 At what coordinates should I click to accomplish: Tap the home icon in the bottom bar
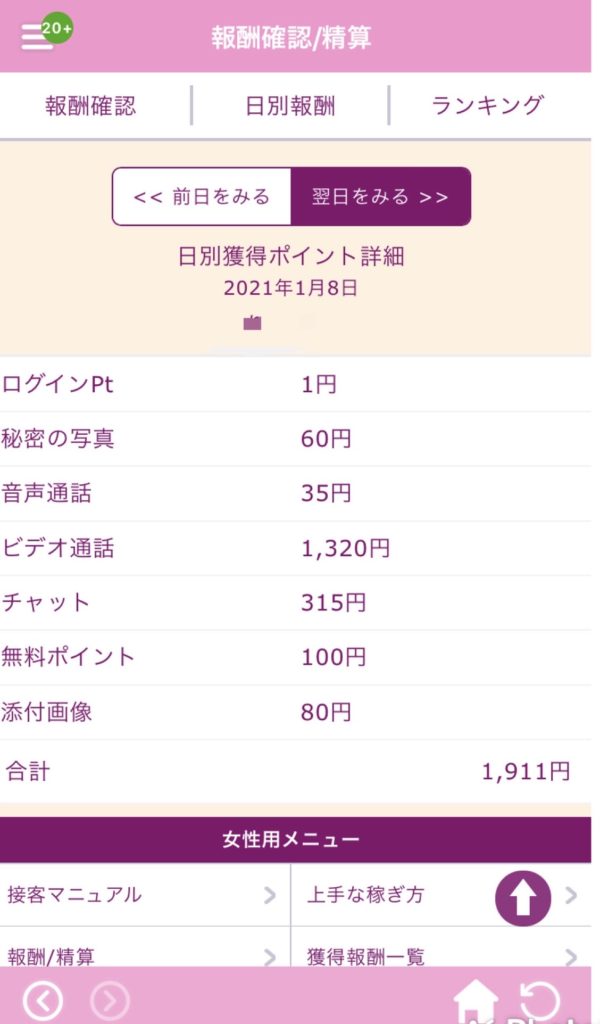pos(476,1000)
